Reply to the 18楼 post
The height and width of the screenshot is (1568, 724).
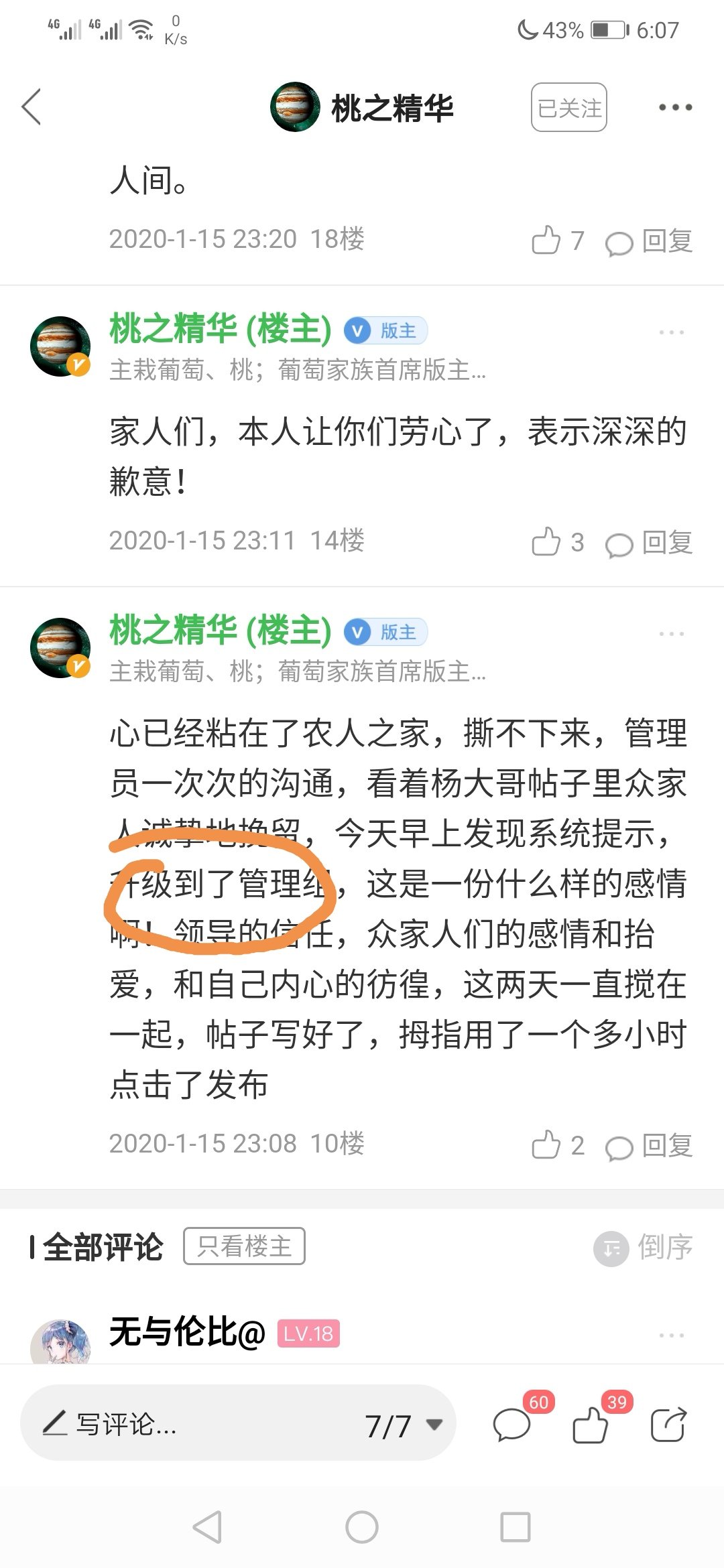649,241
